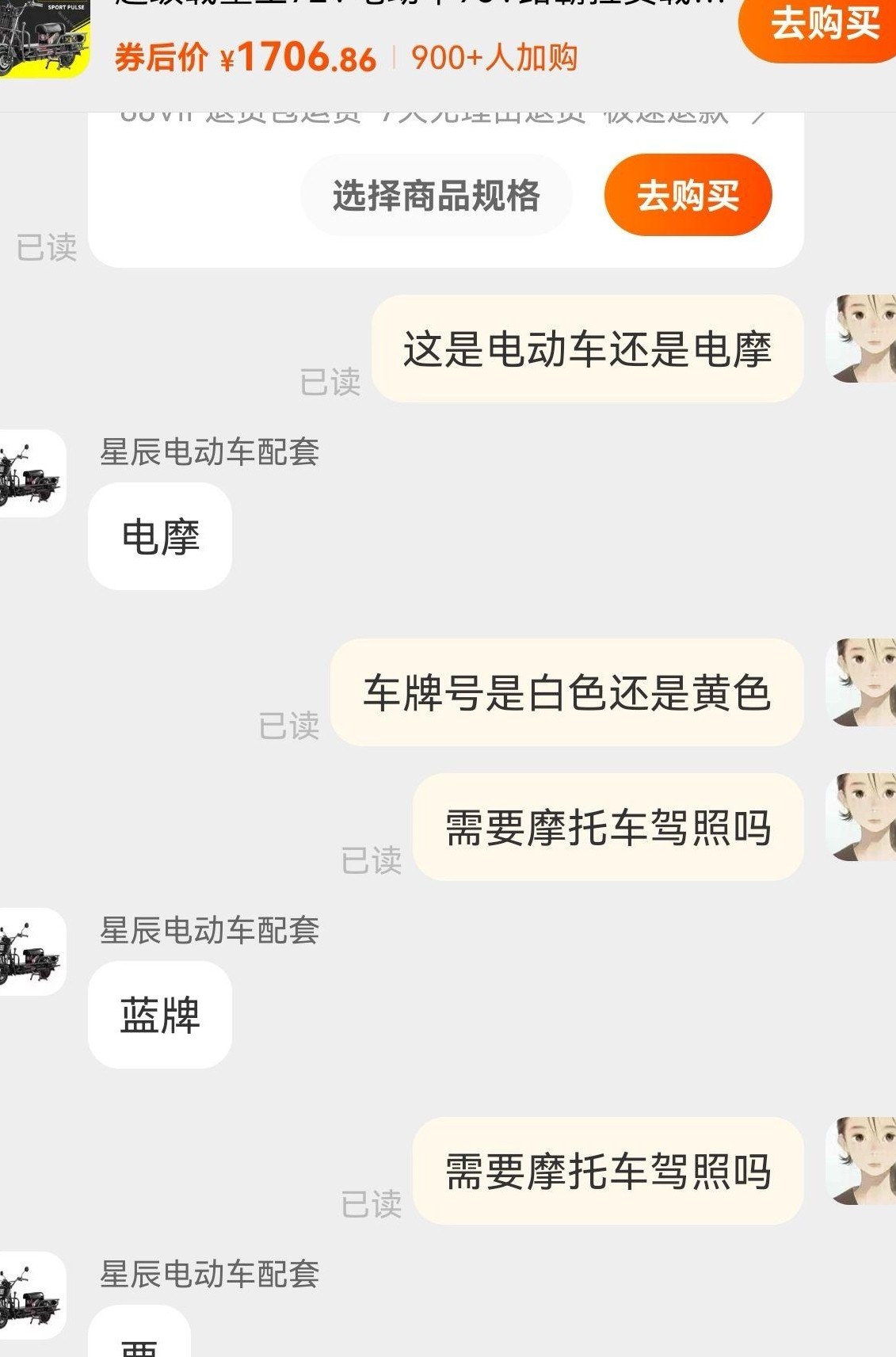Viewport: 896px width, 1357px height.
Task: Tap the top 去购买 button in product banner
Action: pos(818,26)
